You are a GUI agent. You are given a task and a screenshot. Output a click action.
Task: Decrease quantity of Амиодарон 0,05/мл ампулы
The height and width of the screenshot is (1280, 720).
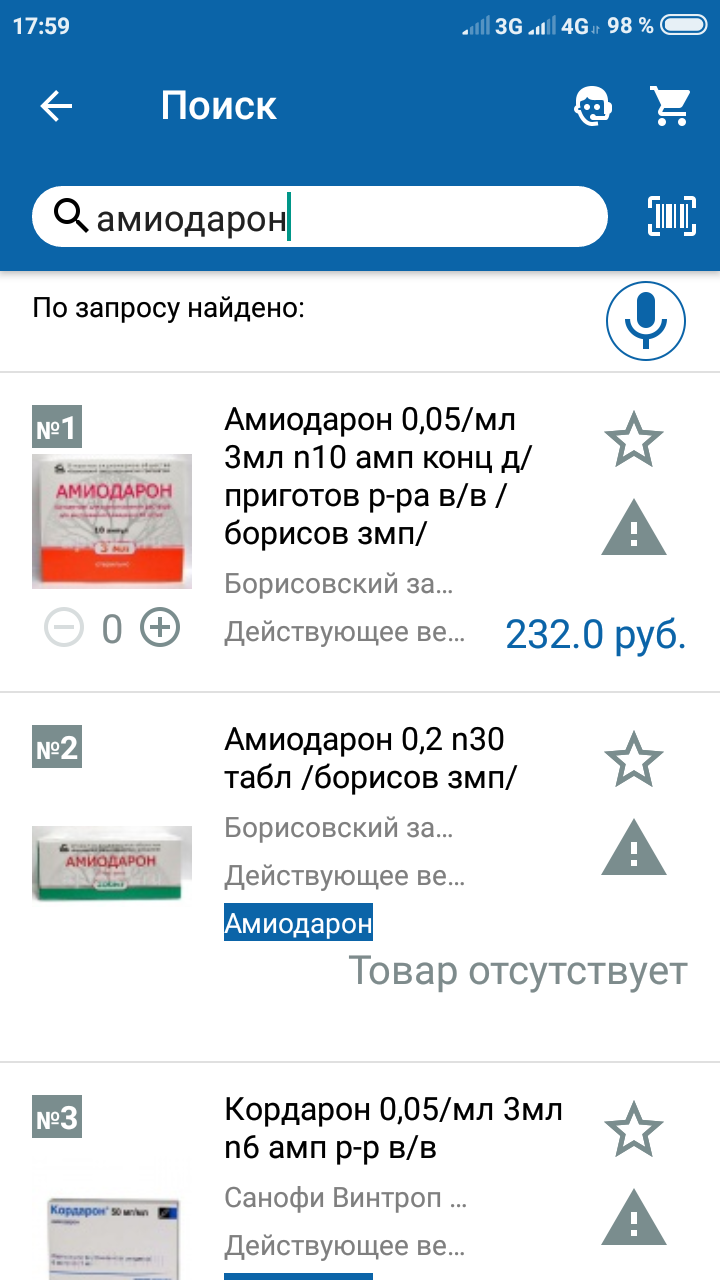[x=64, y=628]
